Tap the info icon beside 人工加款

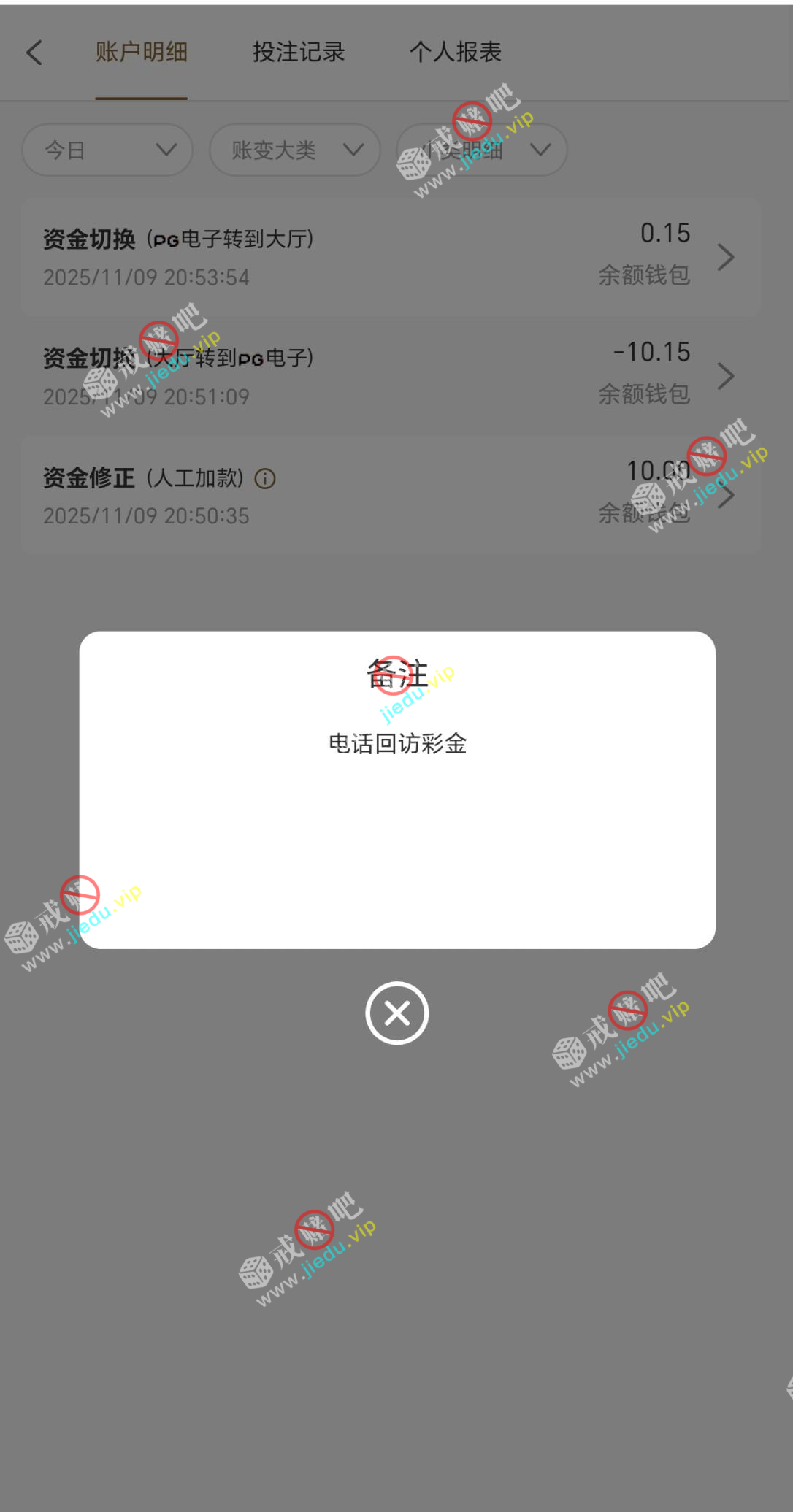(x=265, y=479)
